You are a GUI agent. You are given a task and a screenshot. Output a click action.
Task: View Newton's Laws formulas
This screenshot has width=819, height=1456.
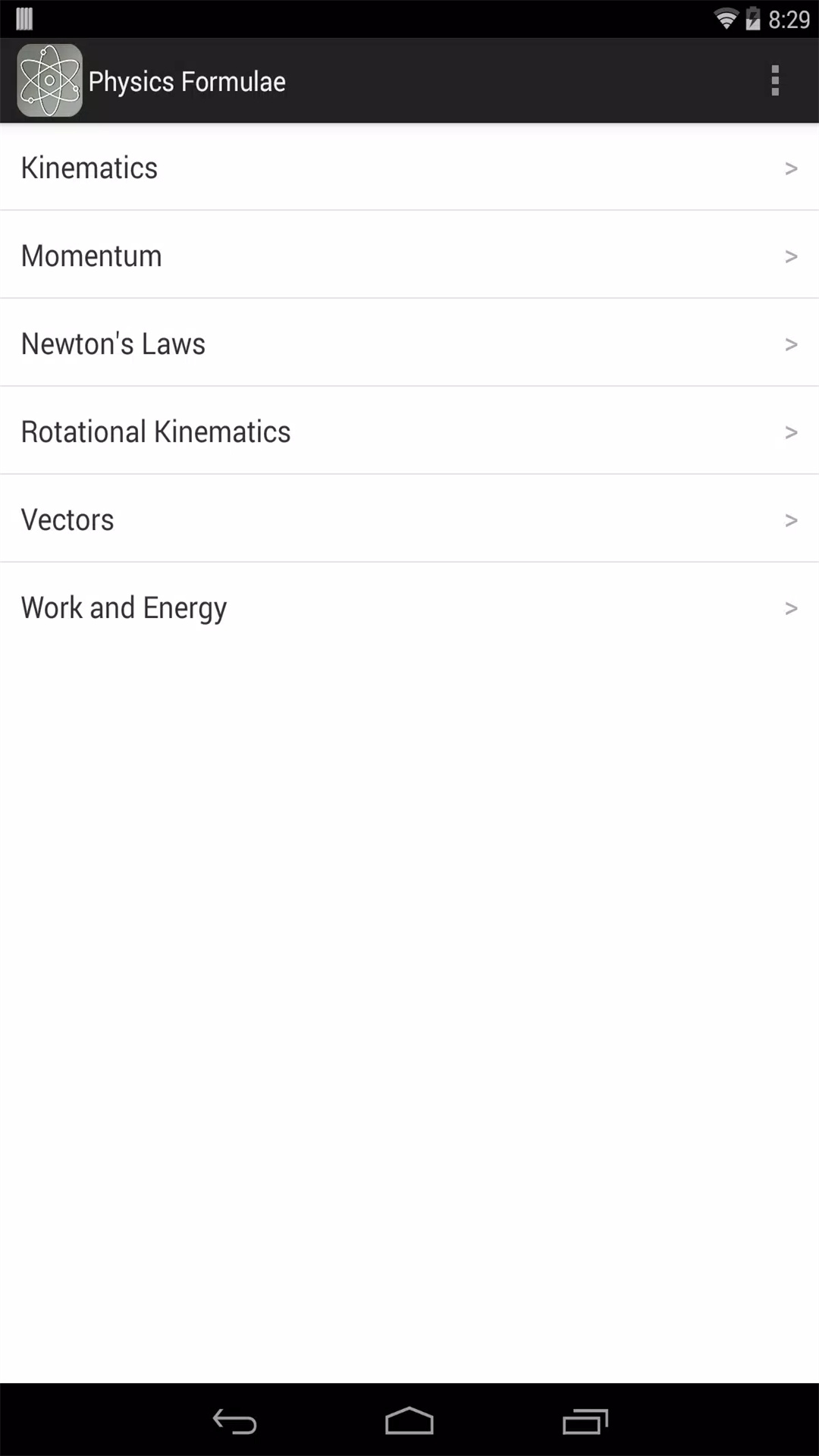click(x=409, y=343)
